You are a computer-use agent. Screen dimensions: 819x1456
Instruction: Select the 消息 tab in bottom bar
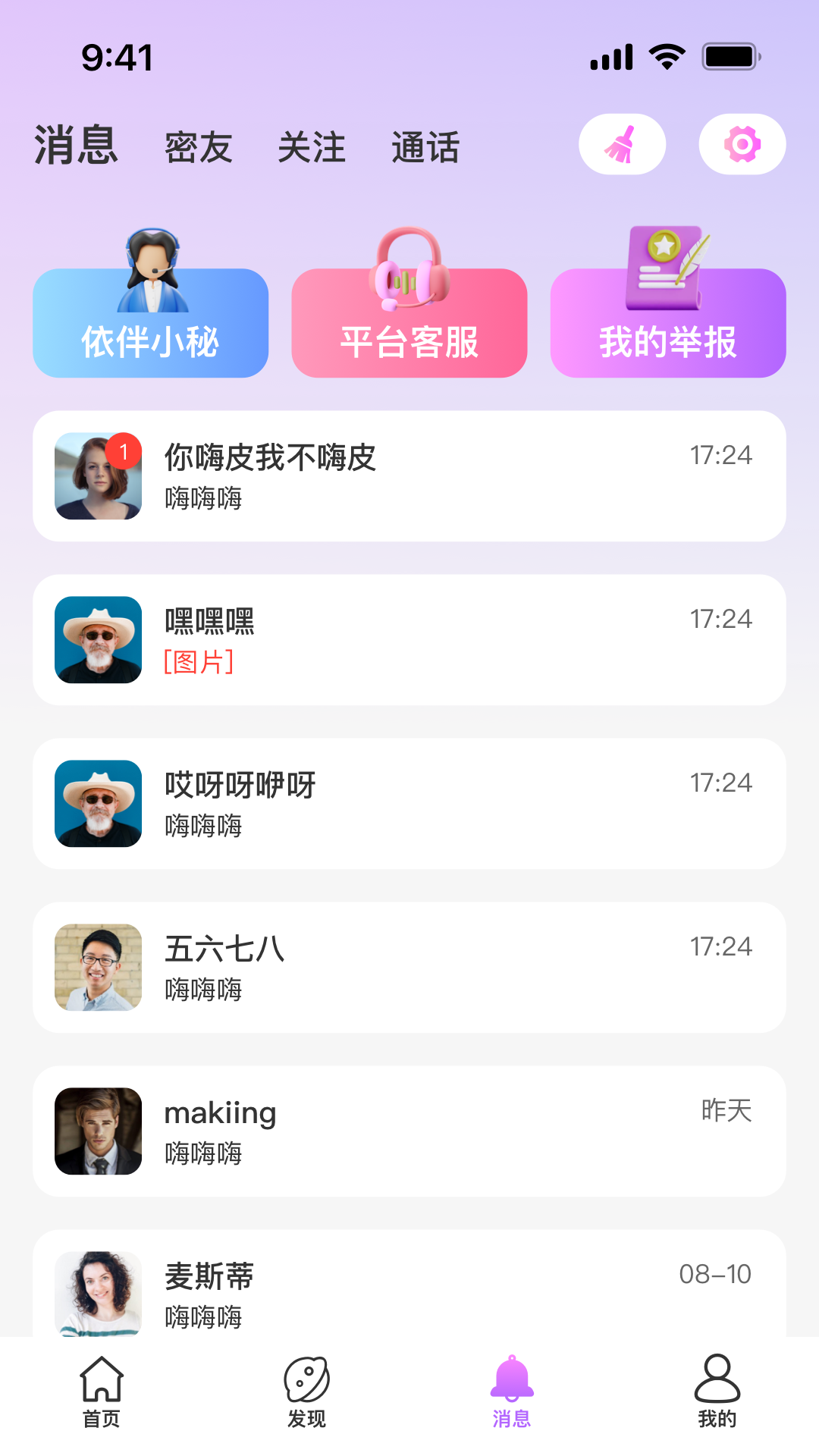(512, 1392)
